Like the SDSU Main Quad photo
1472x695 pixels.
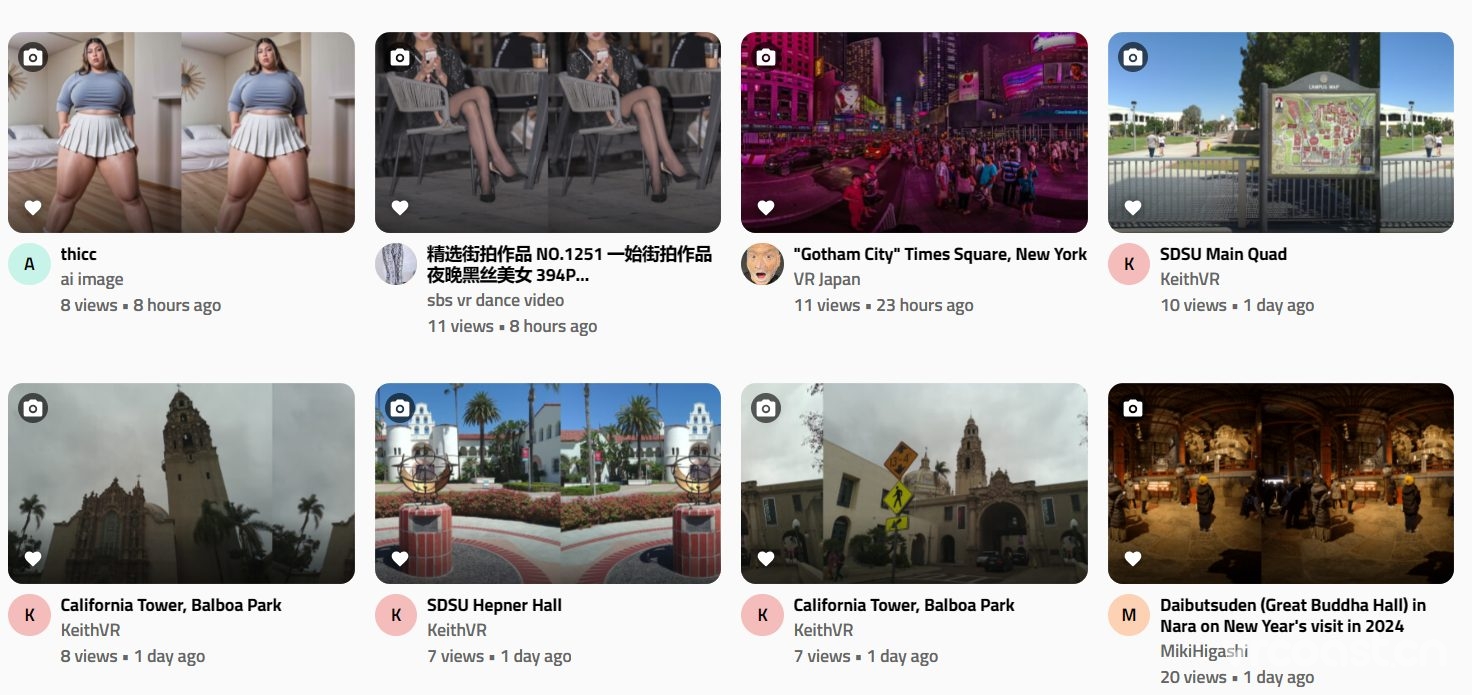pos(1132,208)
